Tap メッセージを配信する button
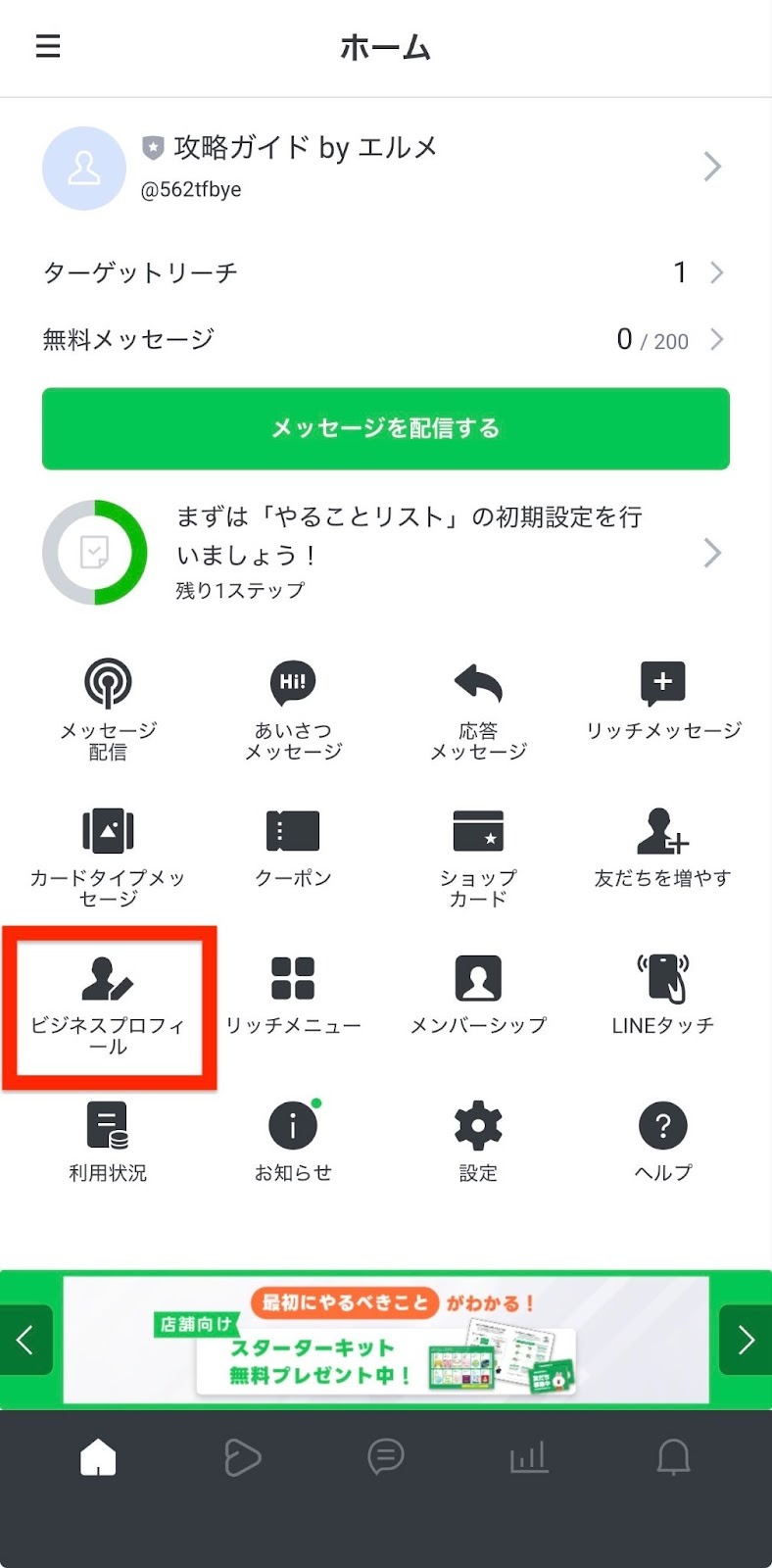The image size is (772, 1568). [x=385, y=428]
